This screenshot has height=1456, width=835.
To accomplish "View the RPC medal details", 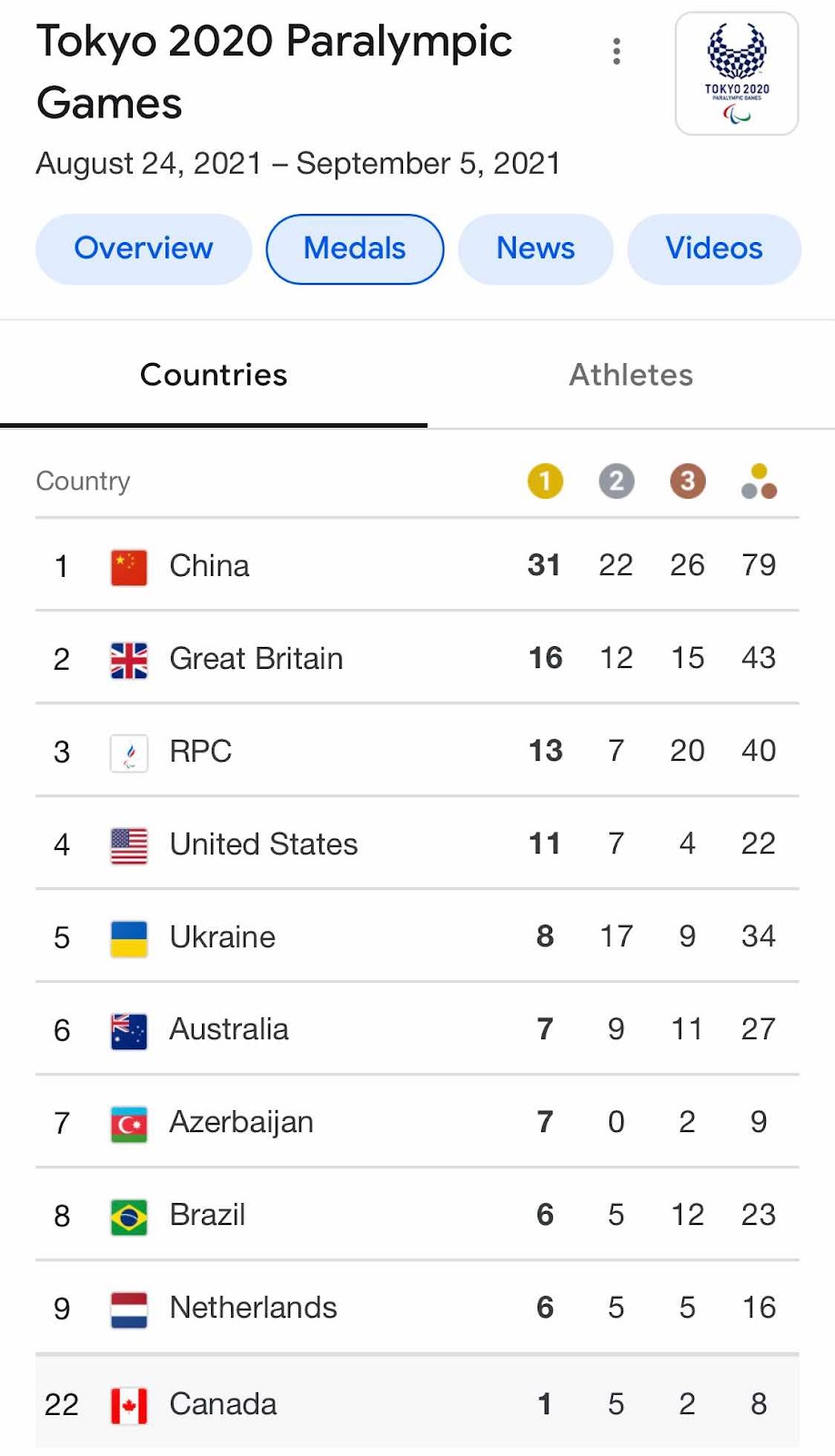I will [x=417, y=751].
